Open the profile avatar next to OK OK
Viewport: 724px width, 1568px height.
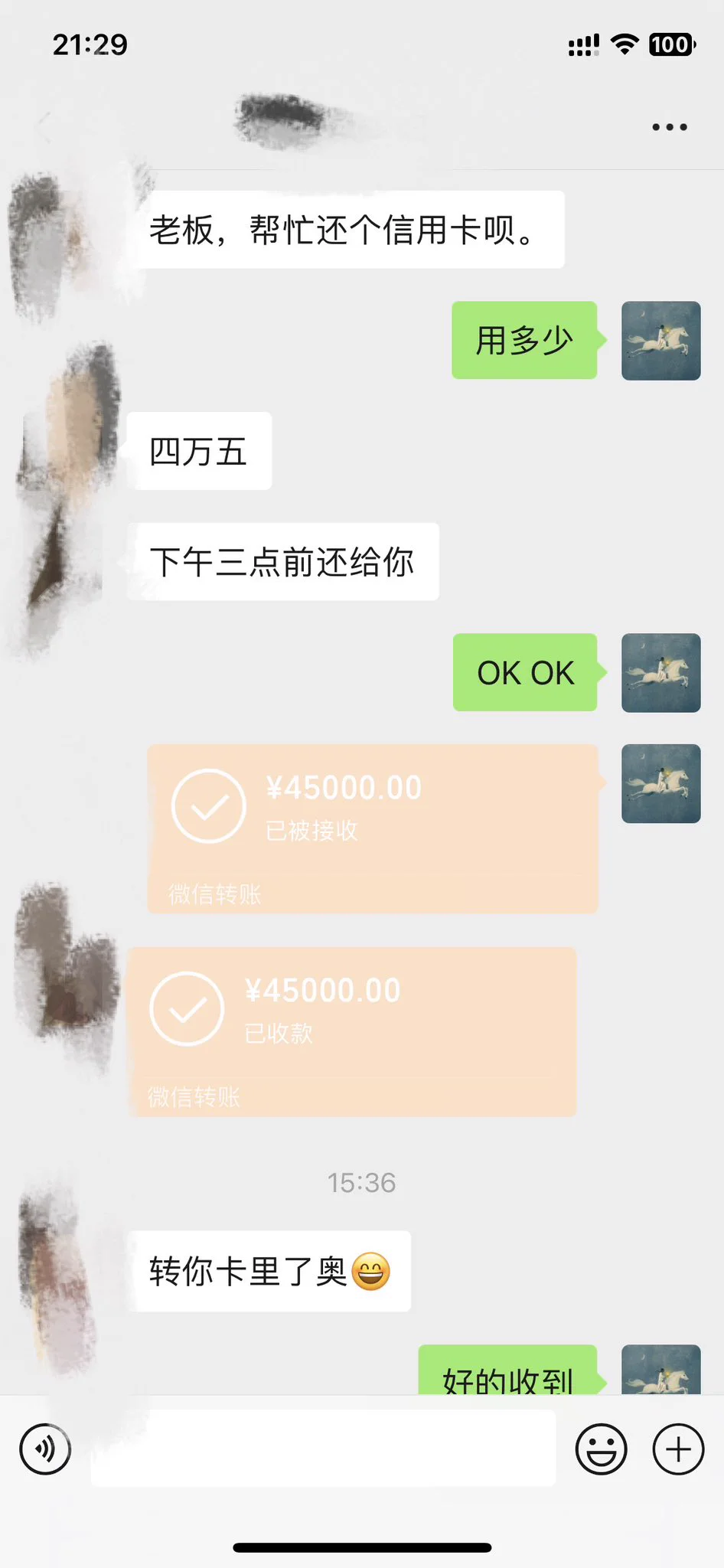point(660,673)
